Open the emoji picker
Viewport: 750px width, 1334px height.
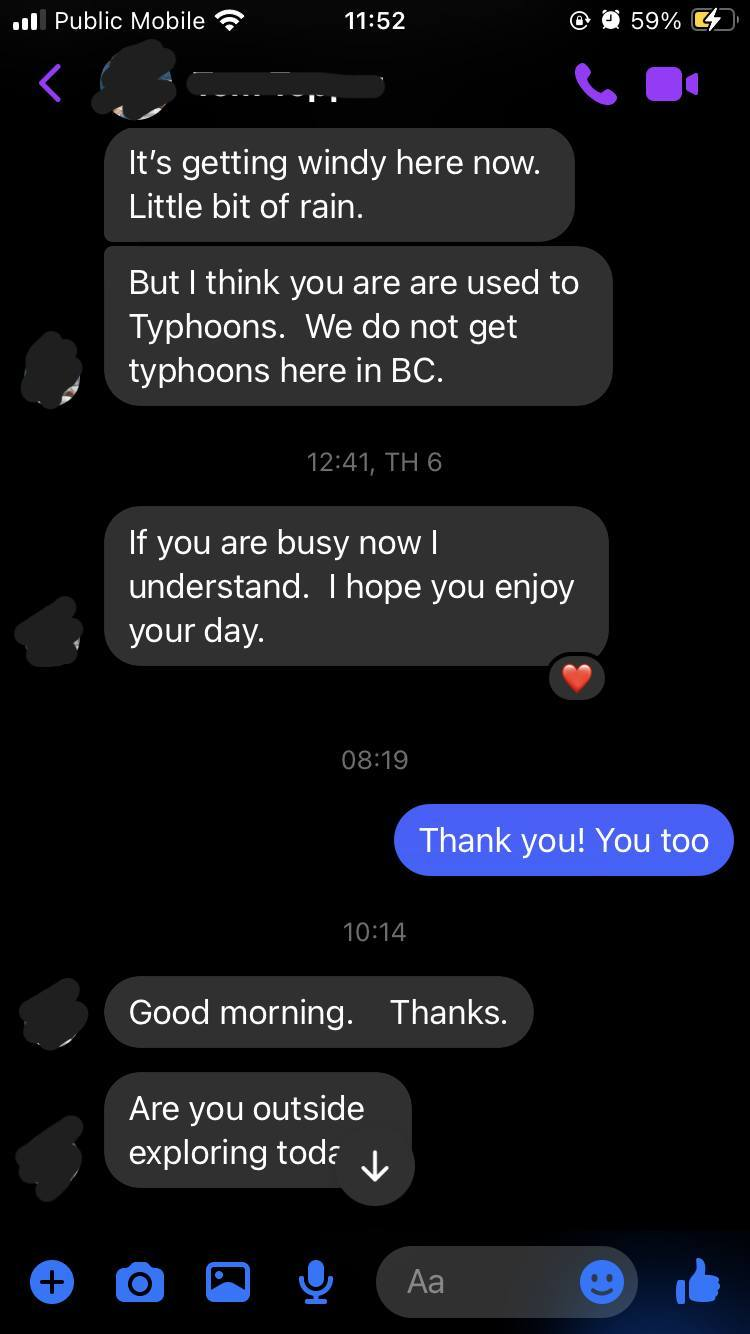click(602, 1281)
